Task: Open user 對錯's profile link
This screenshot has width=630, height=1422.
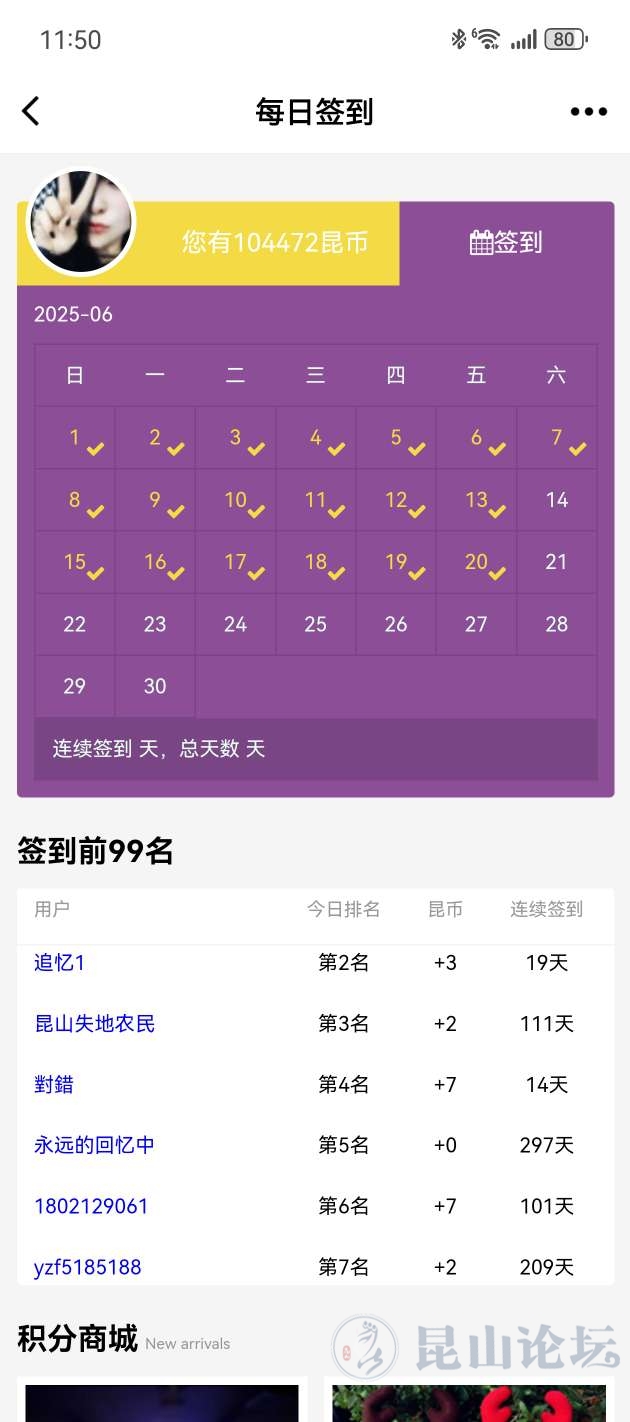Action: click(x=54, y=1085)
